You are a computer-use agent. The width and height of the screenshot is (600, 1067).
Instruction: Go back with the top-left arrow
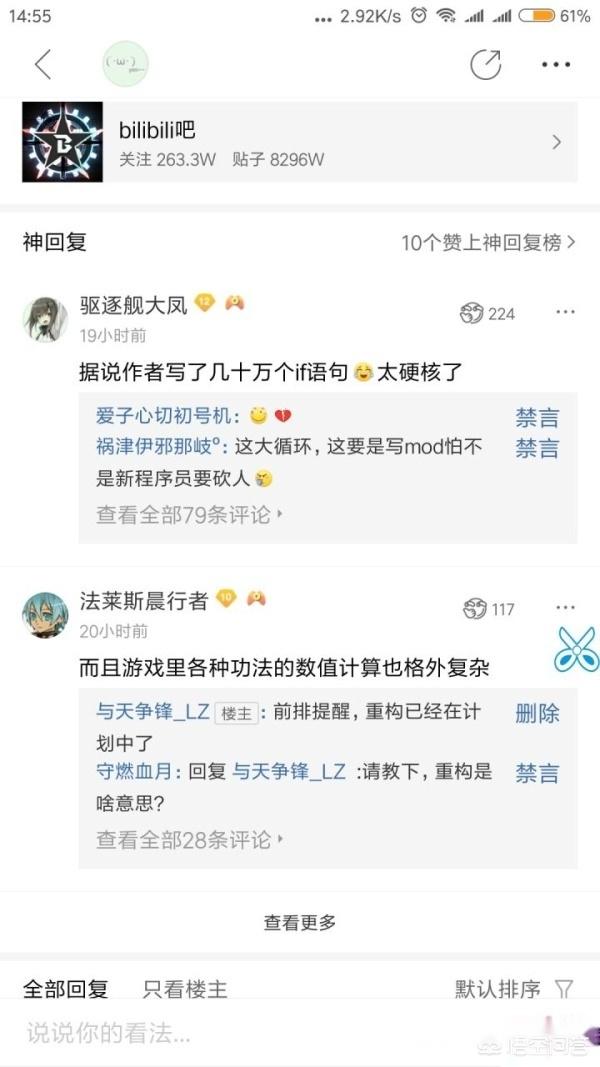42,65
